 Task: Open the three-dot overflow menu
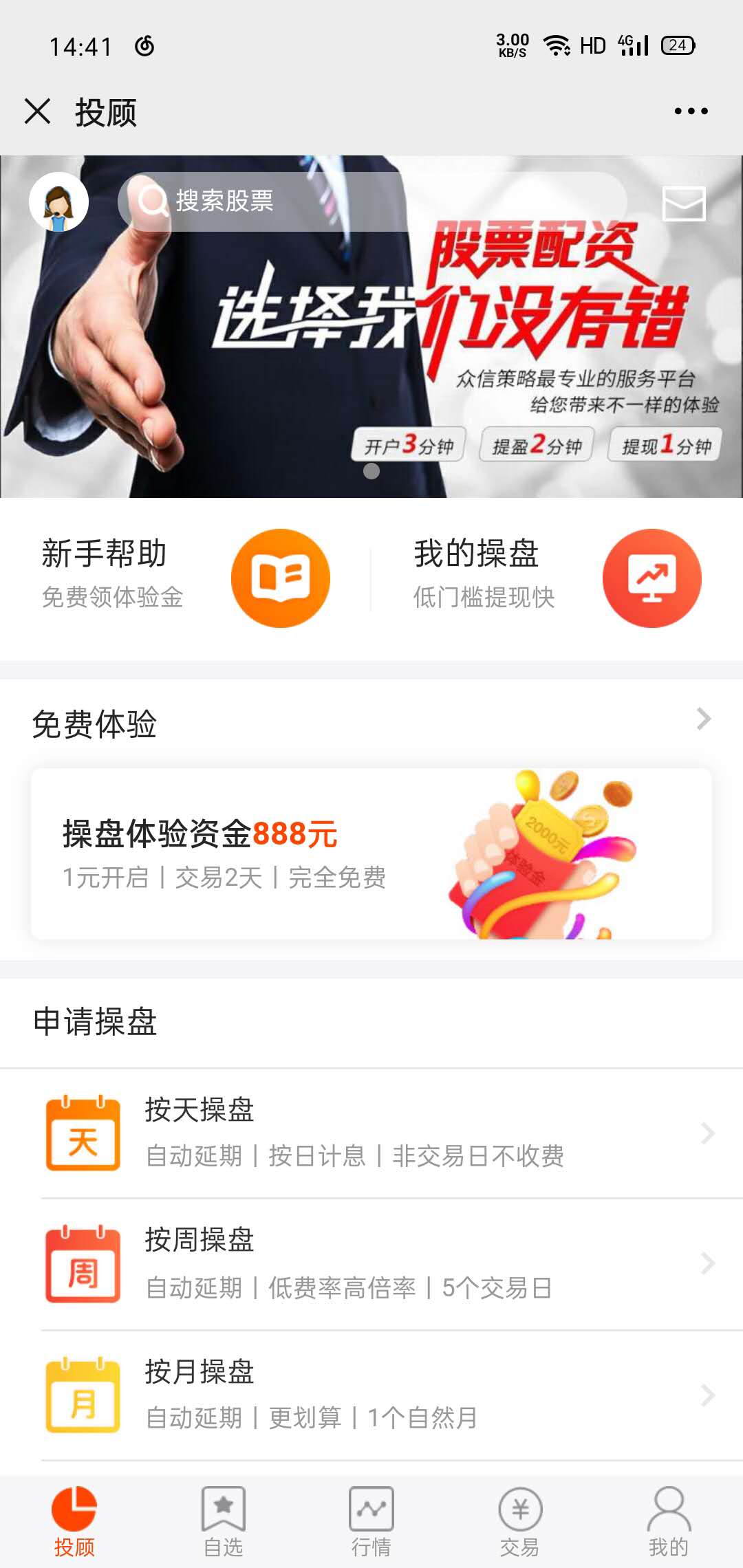click(x=691, y=111)
